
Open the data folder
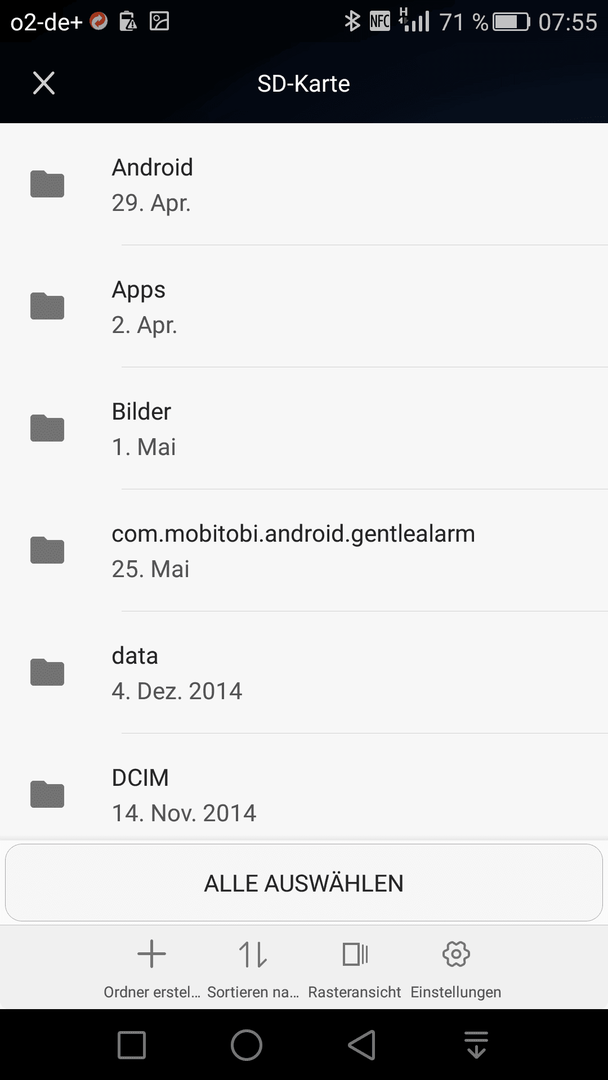304,672
